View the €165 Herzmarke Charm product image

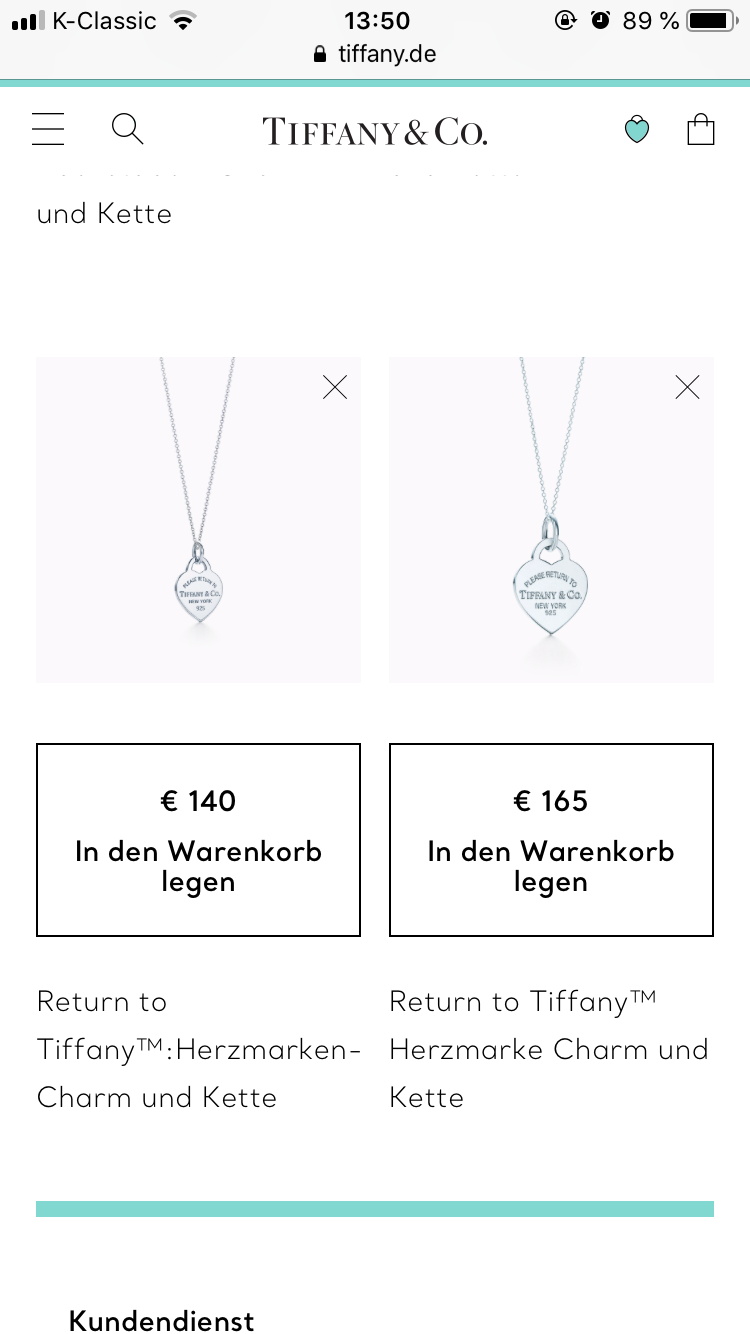pyautogui.click(x=551, y=540)
